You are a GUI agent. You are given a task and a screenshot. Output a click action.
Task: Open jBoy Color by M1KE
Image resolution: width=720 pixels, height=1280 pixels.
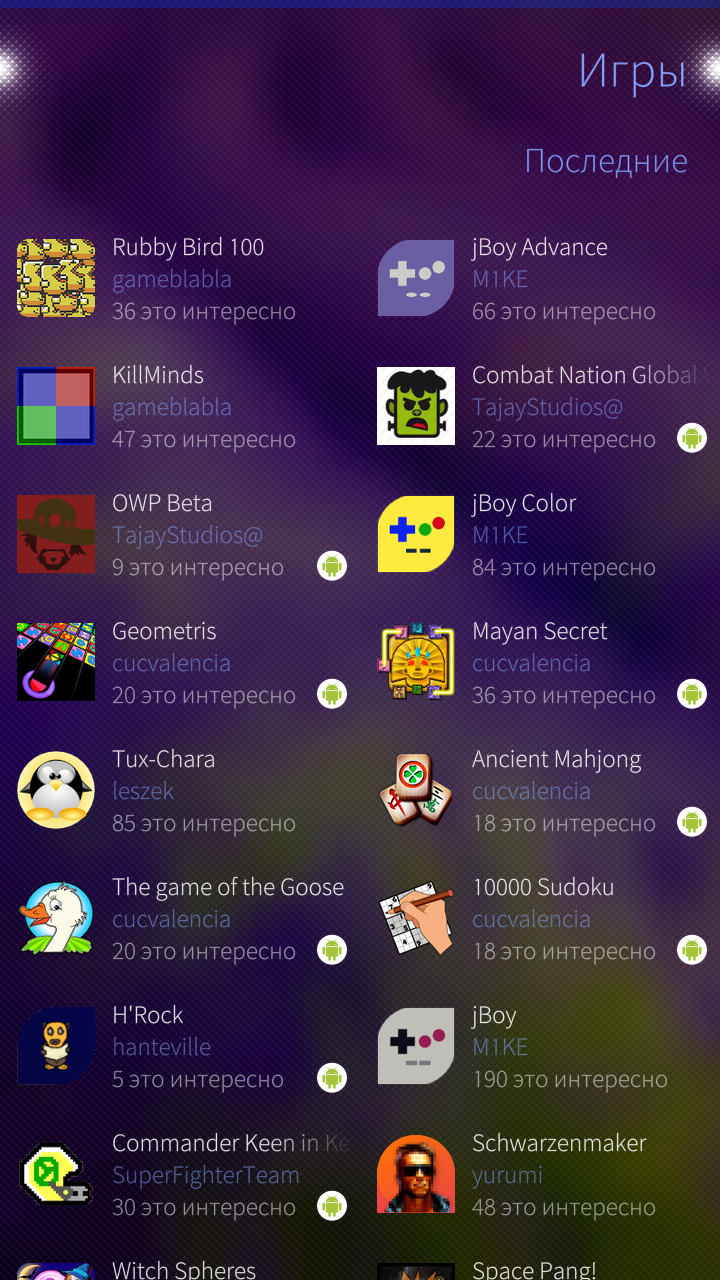coord(540,534)
